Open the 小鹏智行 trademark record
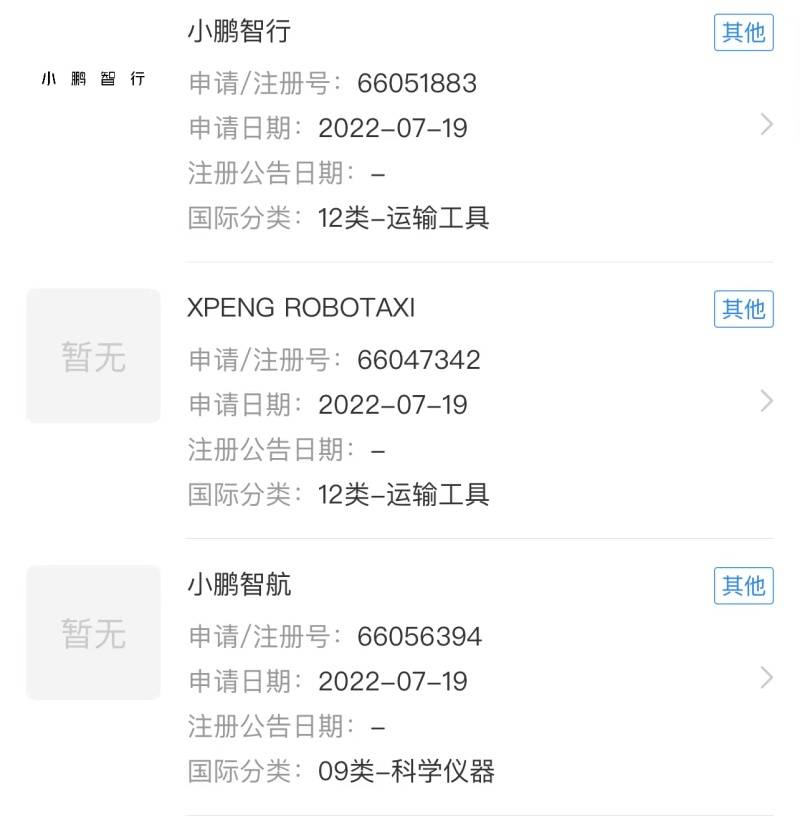The height and width of the screenshot is (825, 800). tap(239, 31)
